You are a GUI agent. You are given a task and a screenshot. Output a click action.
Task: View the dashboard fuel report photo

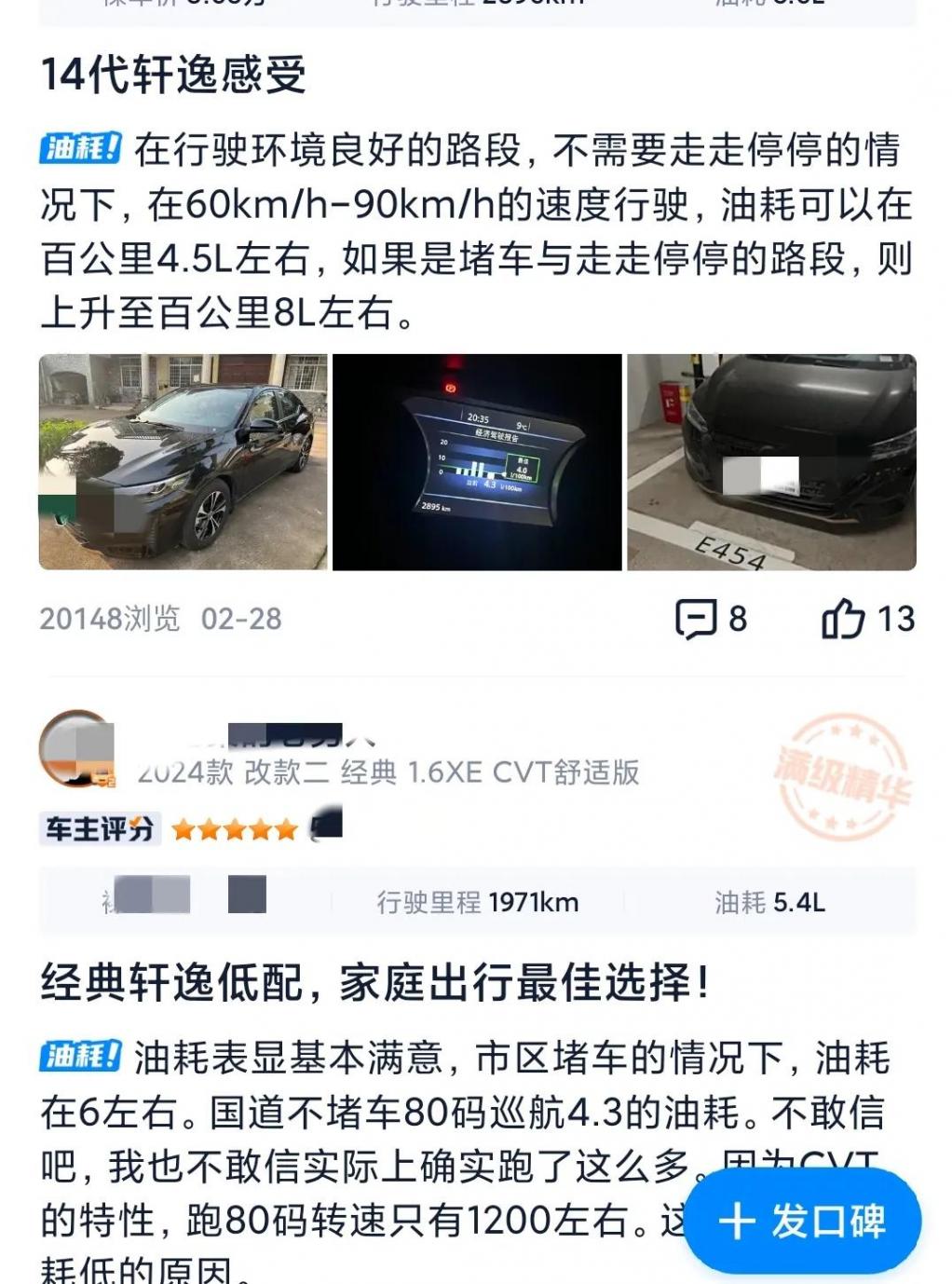477,462
